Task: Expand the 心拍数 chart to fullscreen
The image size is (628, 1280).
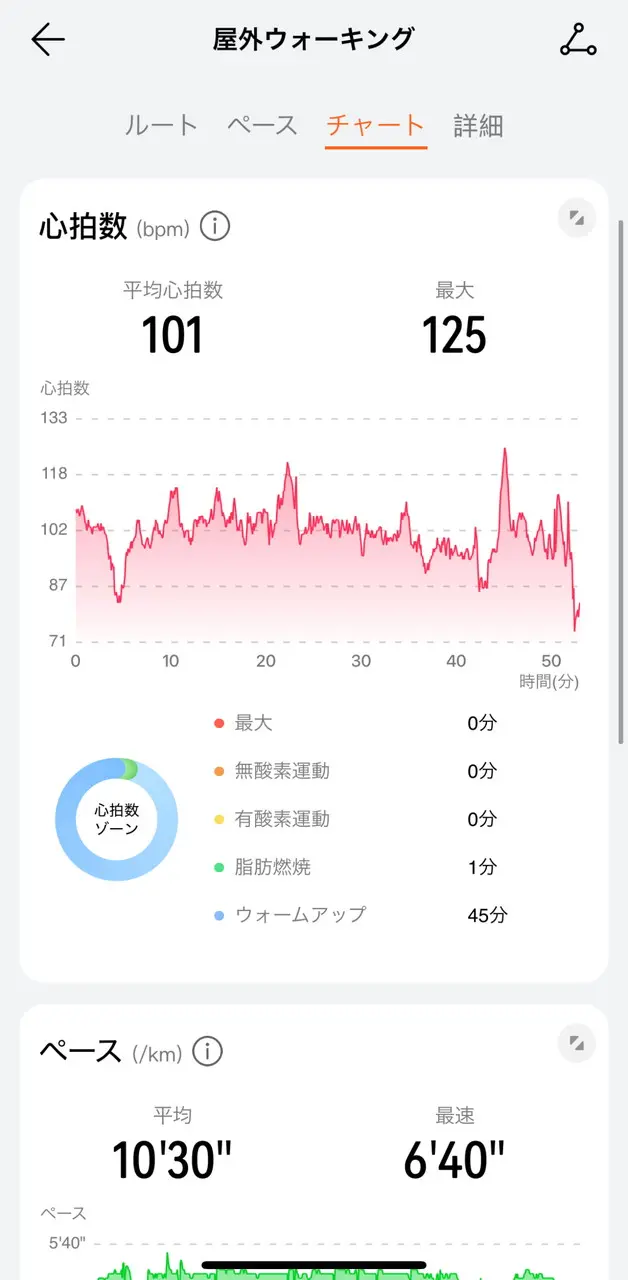Action: (x=576, y=218)
